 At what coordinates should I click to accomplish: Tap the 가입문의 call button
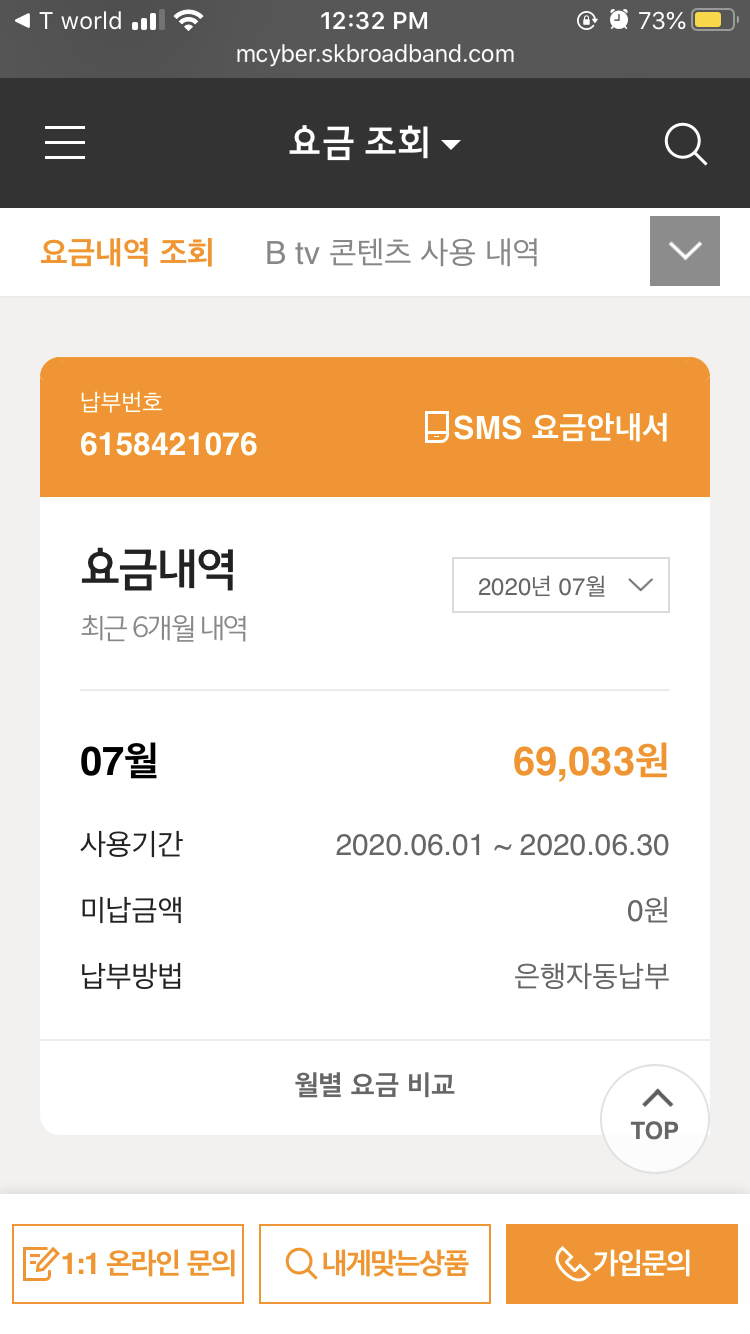(623, 1264)
